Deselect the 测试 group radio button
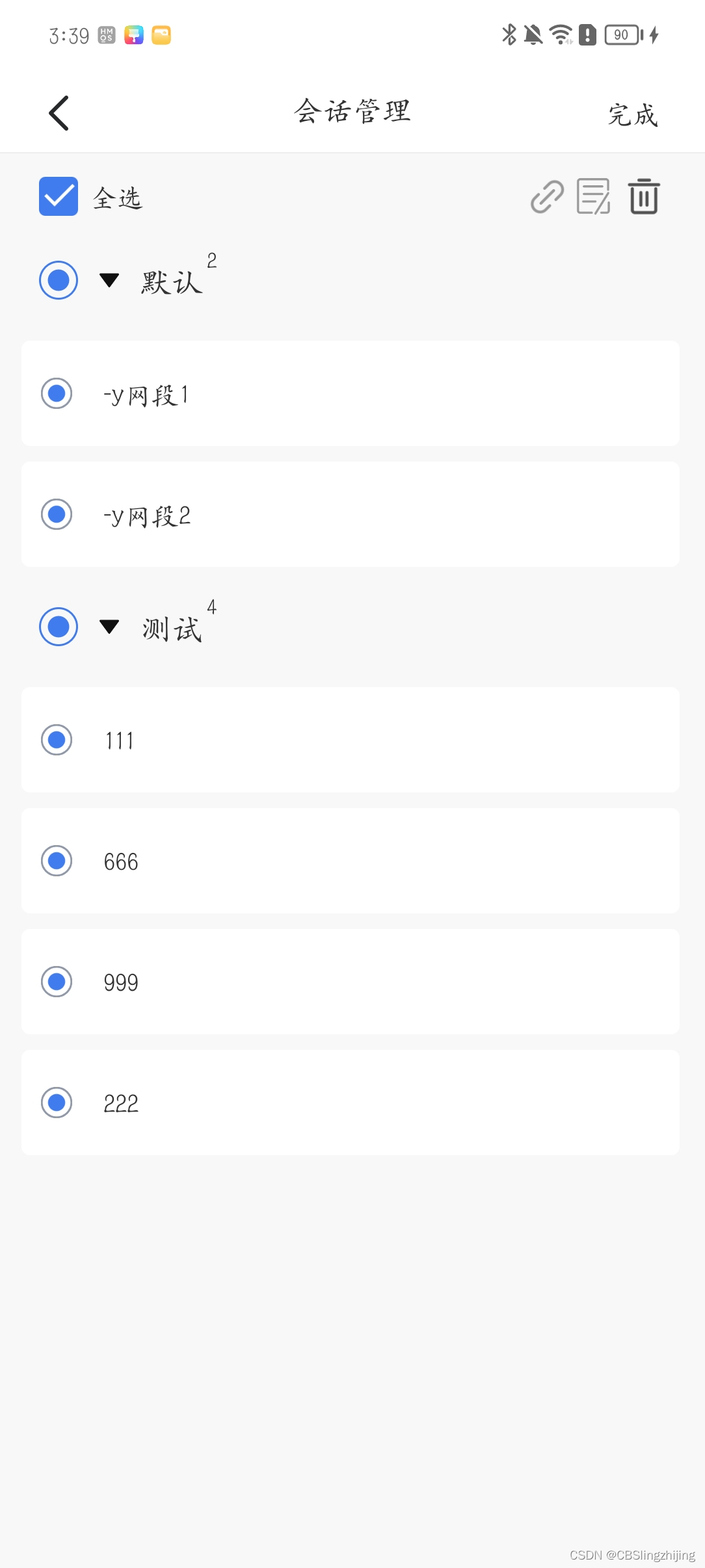 tap(59, 627)
